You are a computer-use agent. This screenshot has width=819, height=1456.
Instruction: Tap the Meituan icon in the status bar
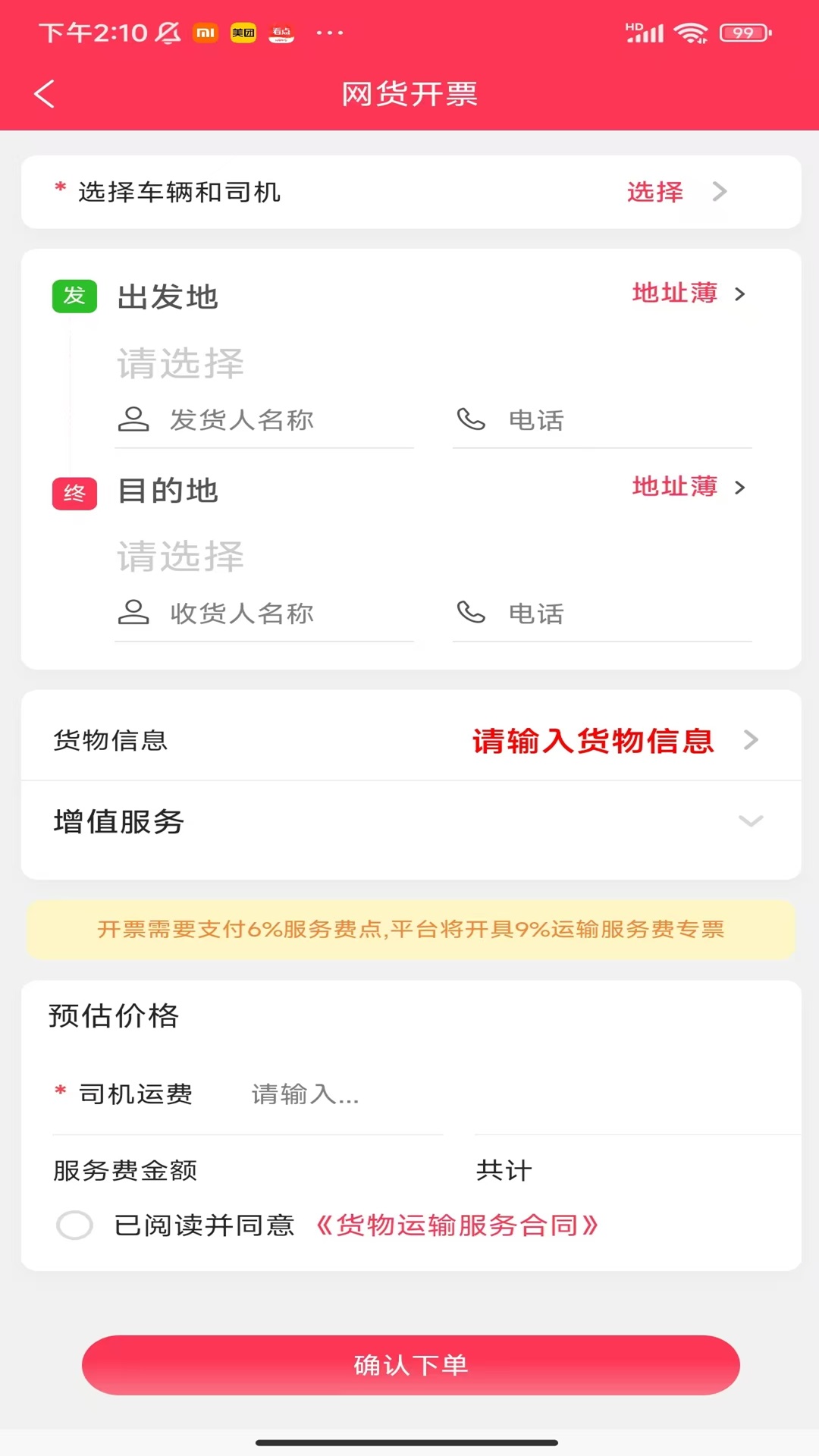point(243,33)
